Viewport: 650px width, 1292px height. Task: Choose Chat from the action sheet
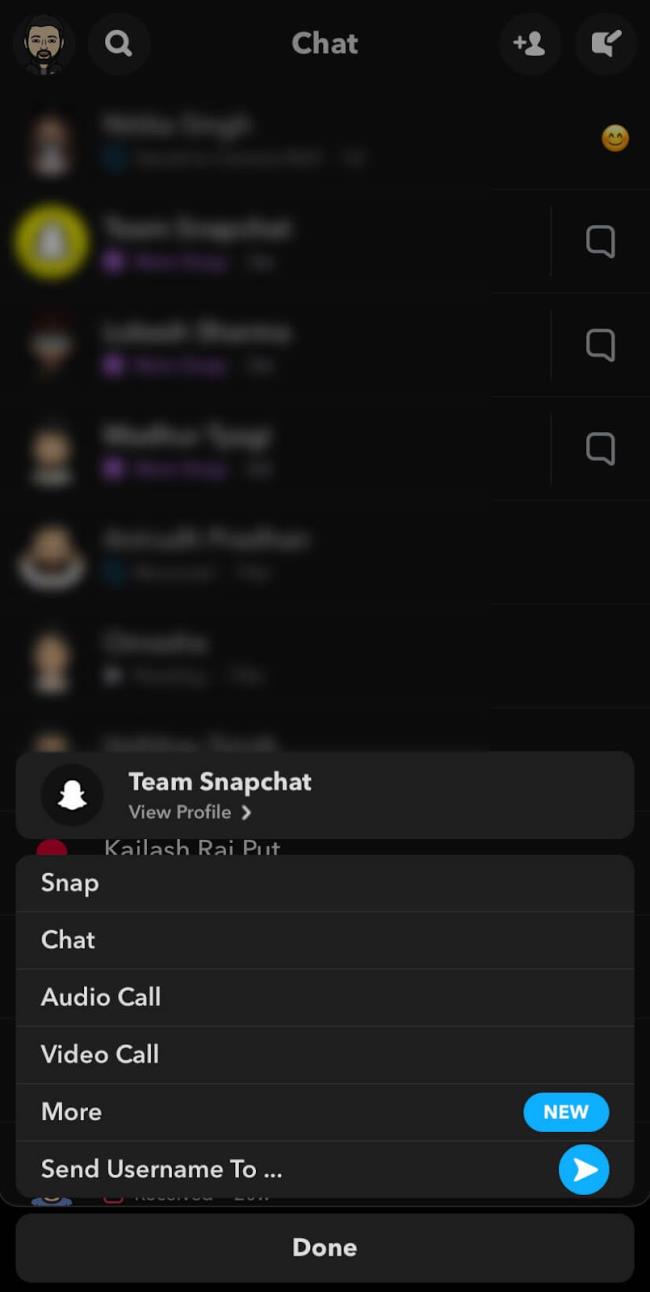tap(324, 940)
